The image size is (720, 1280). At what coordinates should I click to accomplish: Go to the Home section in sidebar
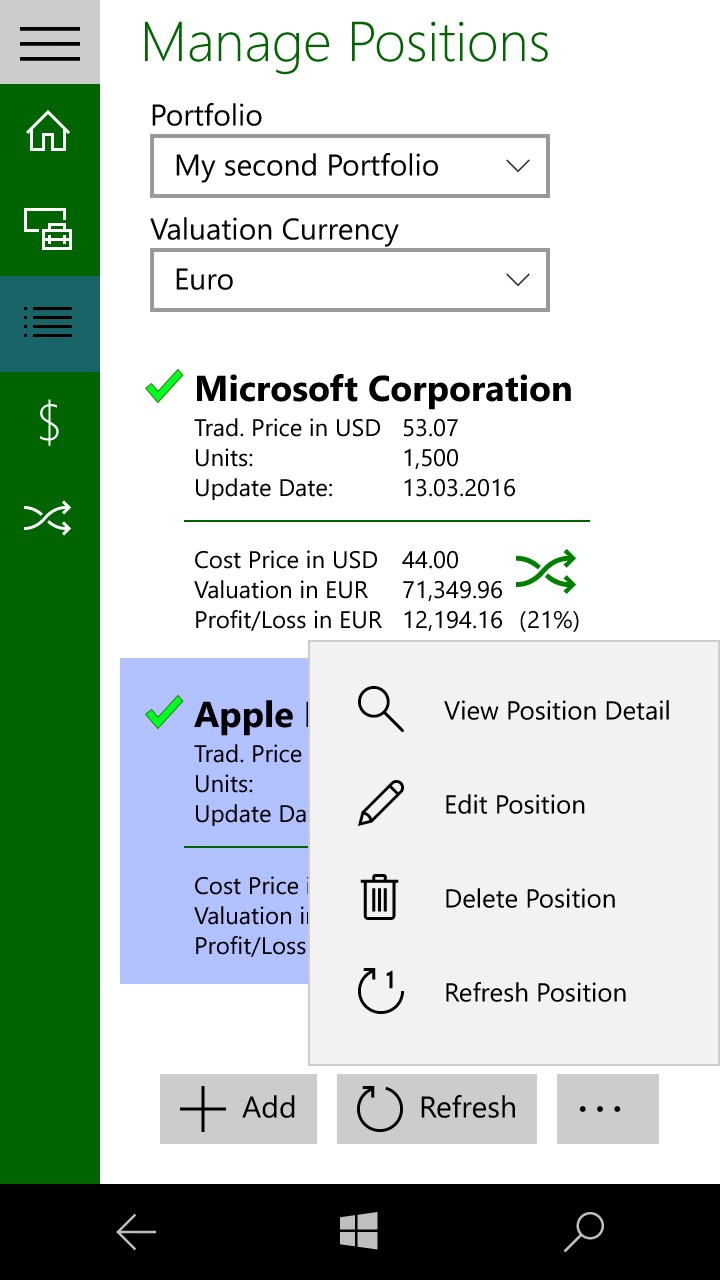click(49, 132)
